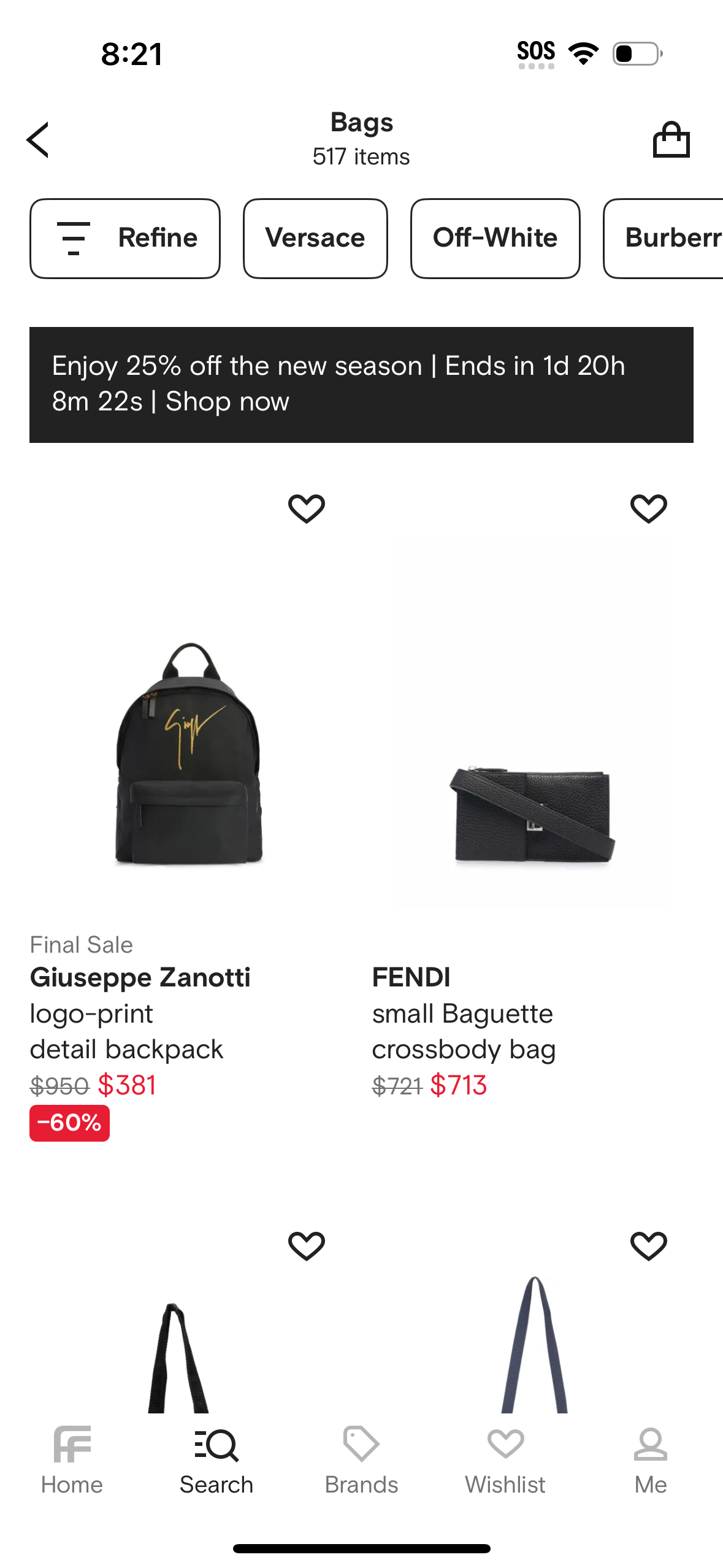The width and height of the screenshot is (723, 1568).
Task: Tap the Refine filter icon
Action: pyautogui.click(x=74, y=238)
